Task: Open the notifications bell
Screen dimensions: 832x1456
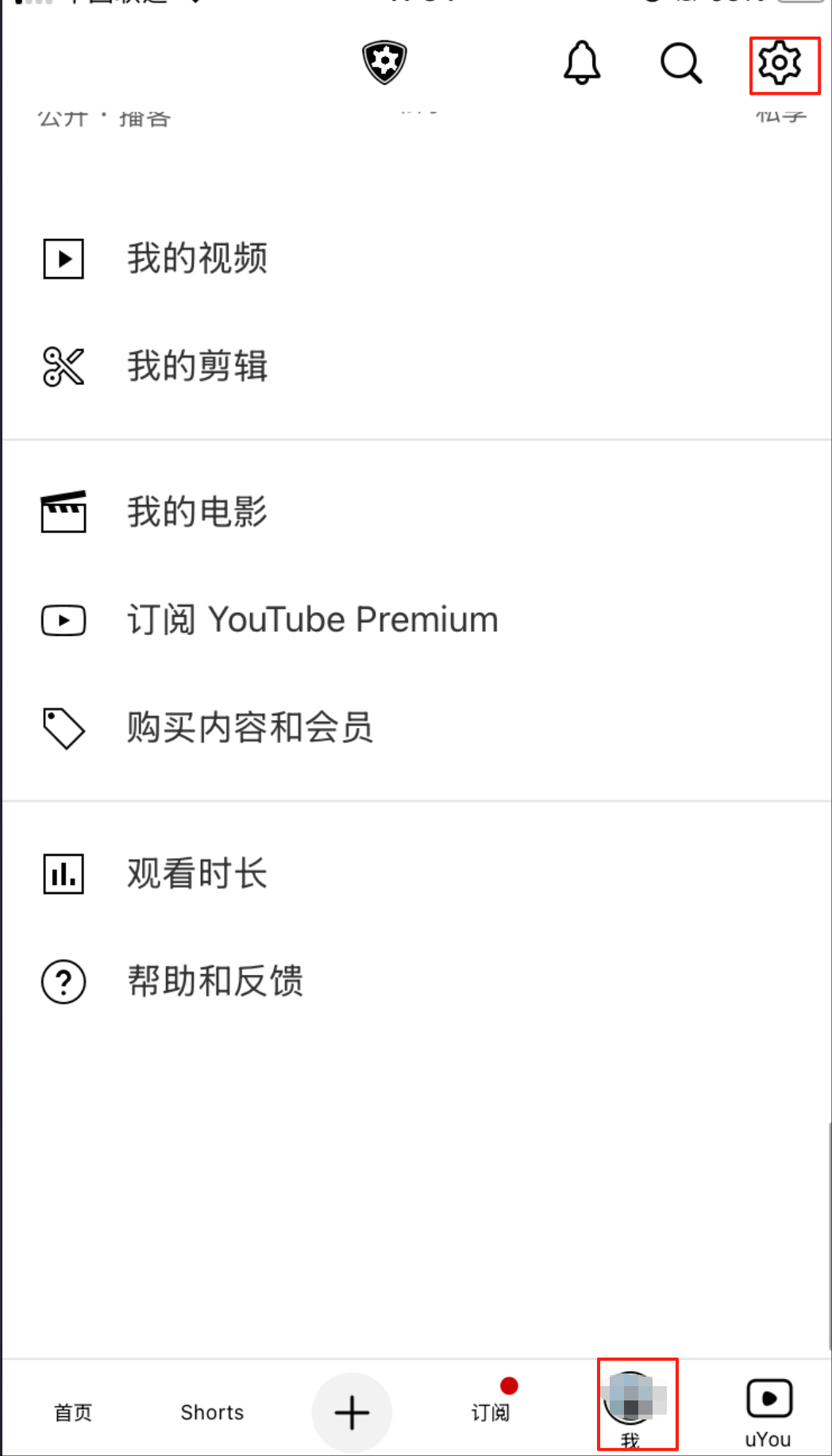Action: pos(582,63)
